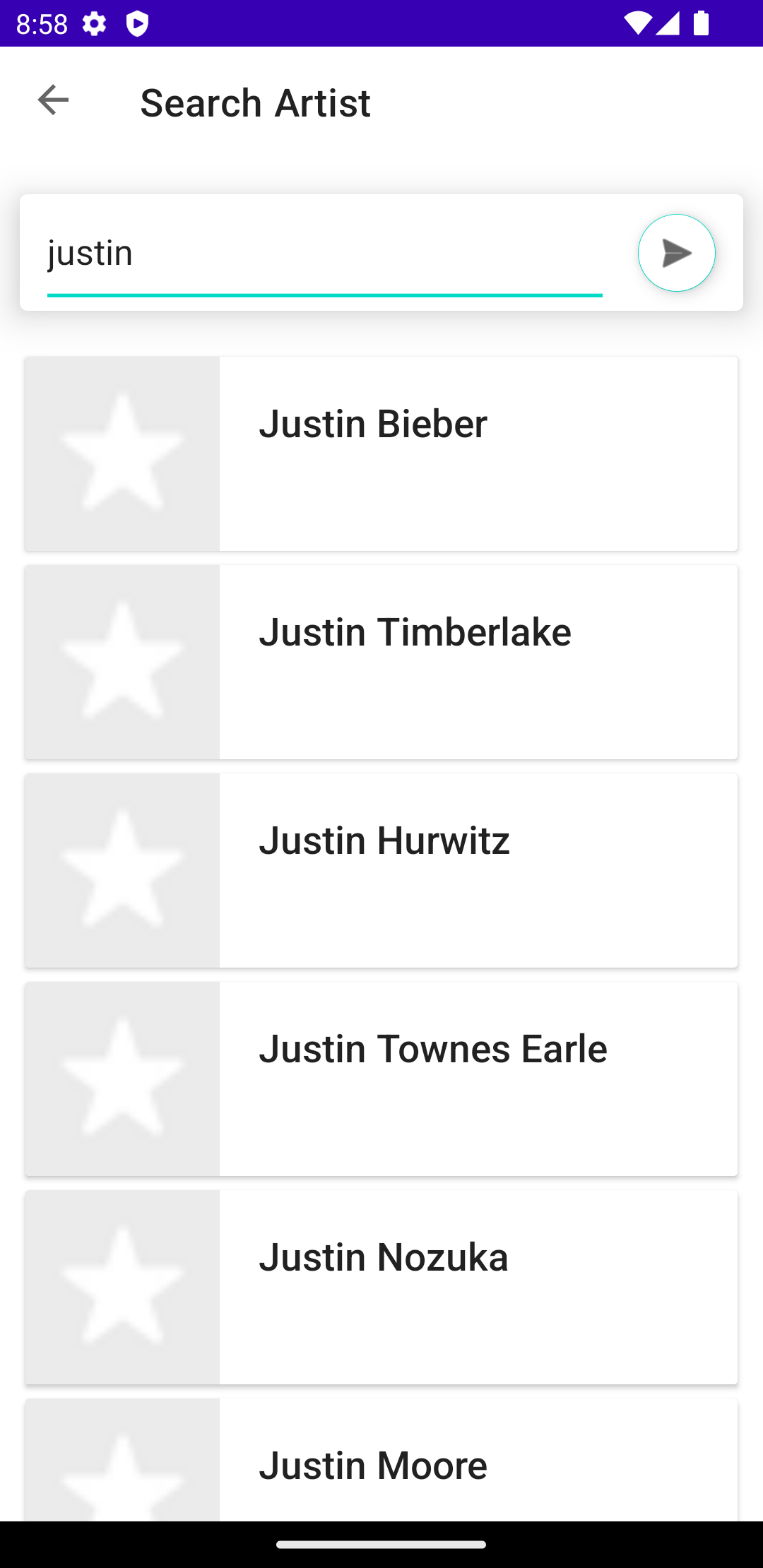Viewport: 763px width, 1568px height.
Task: Select Justin Timberlake from results
Action: [381, 662]
